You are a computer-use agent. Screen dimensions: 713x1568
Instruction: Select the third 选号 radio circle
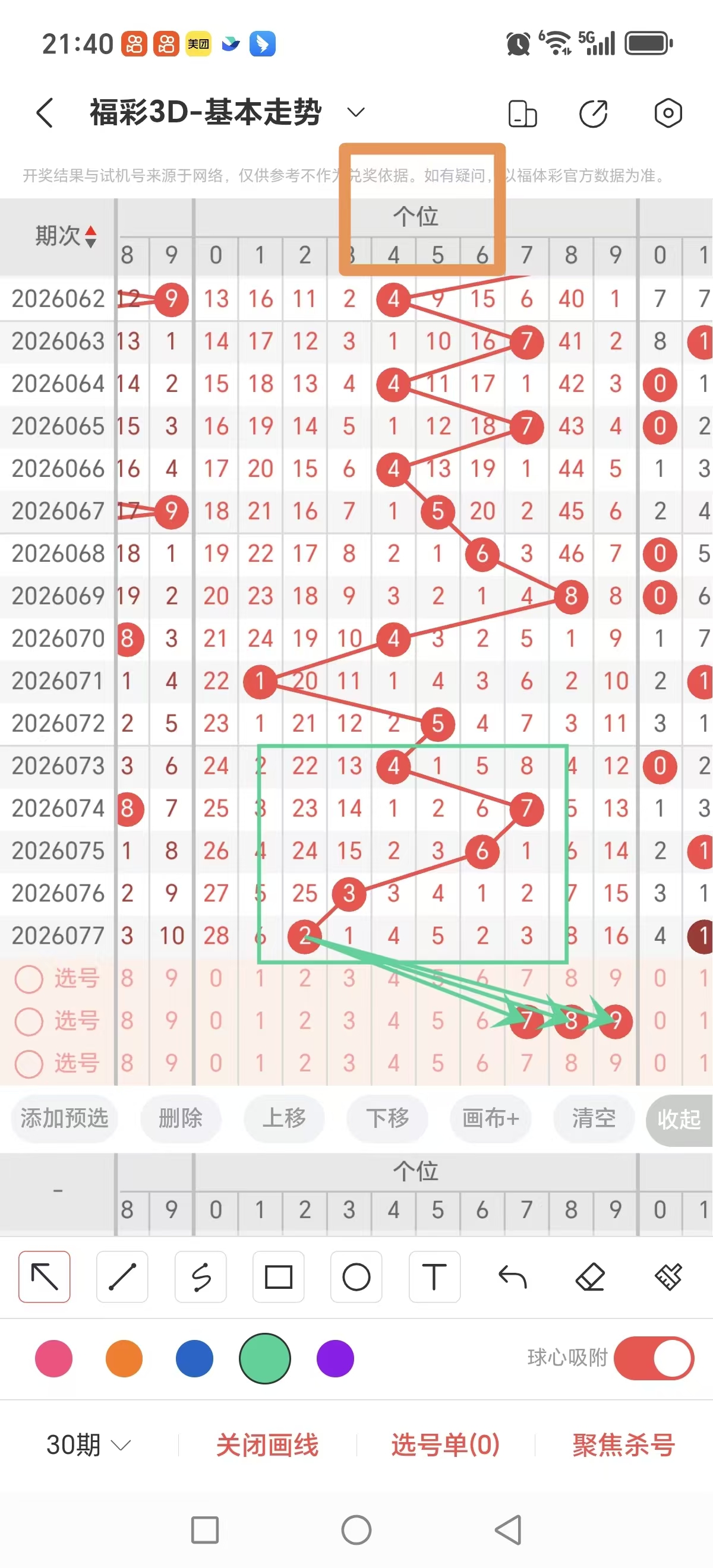click(x=29, y=1063)
